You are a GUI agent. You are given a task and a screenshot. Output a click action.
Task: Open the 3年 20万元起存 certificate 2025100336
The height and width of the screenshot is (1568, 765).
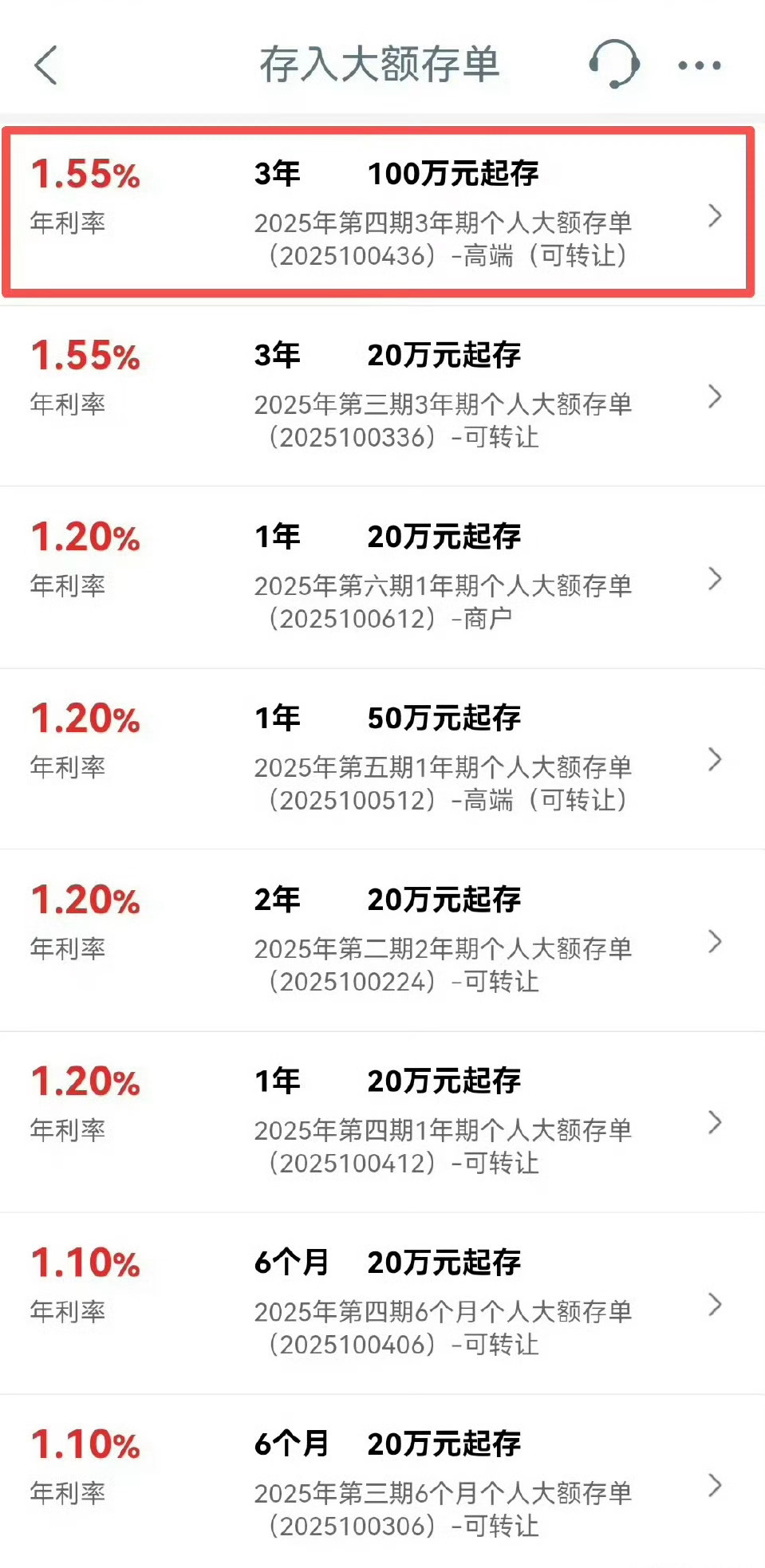pos(382,396)
